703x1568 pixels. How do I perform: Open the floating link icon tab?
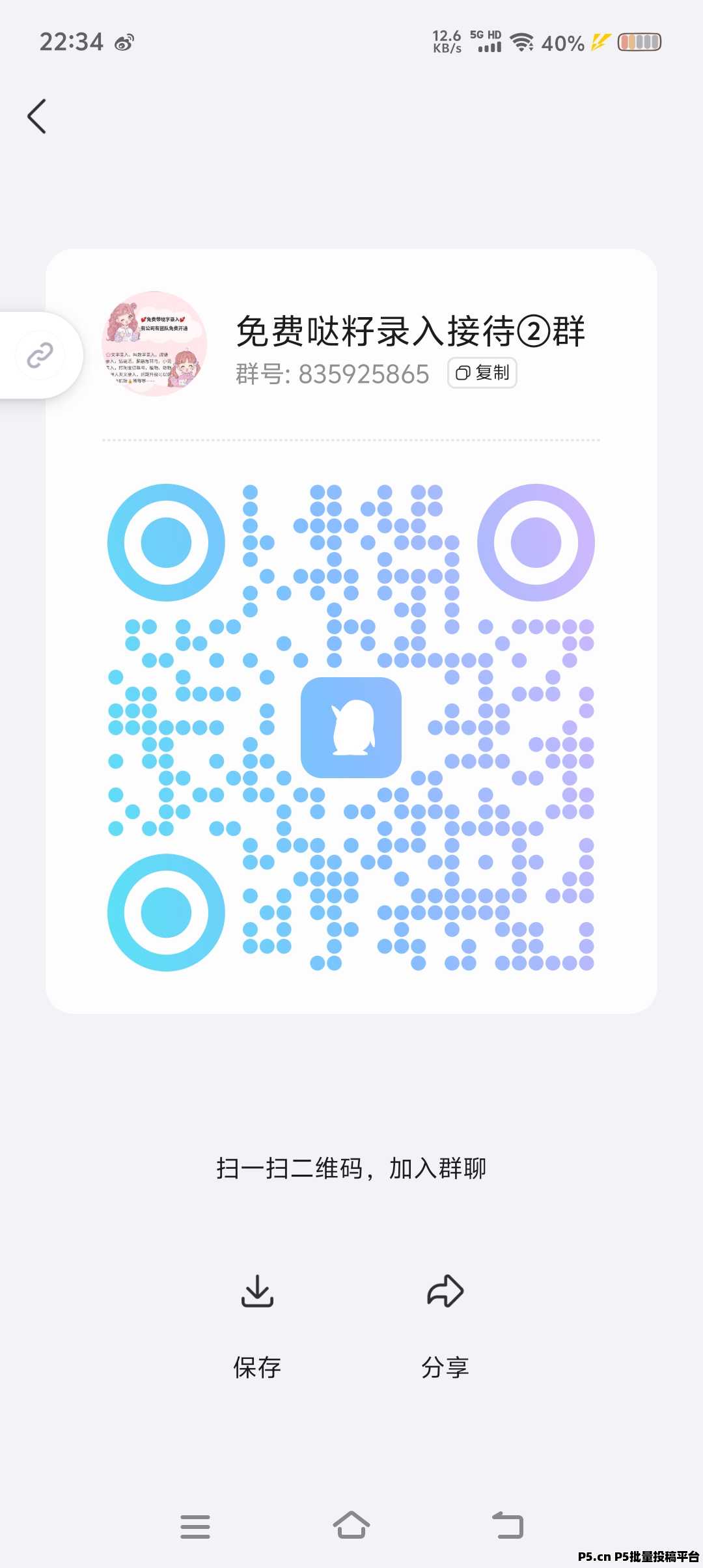tap(40, 356)
